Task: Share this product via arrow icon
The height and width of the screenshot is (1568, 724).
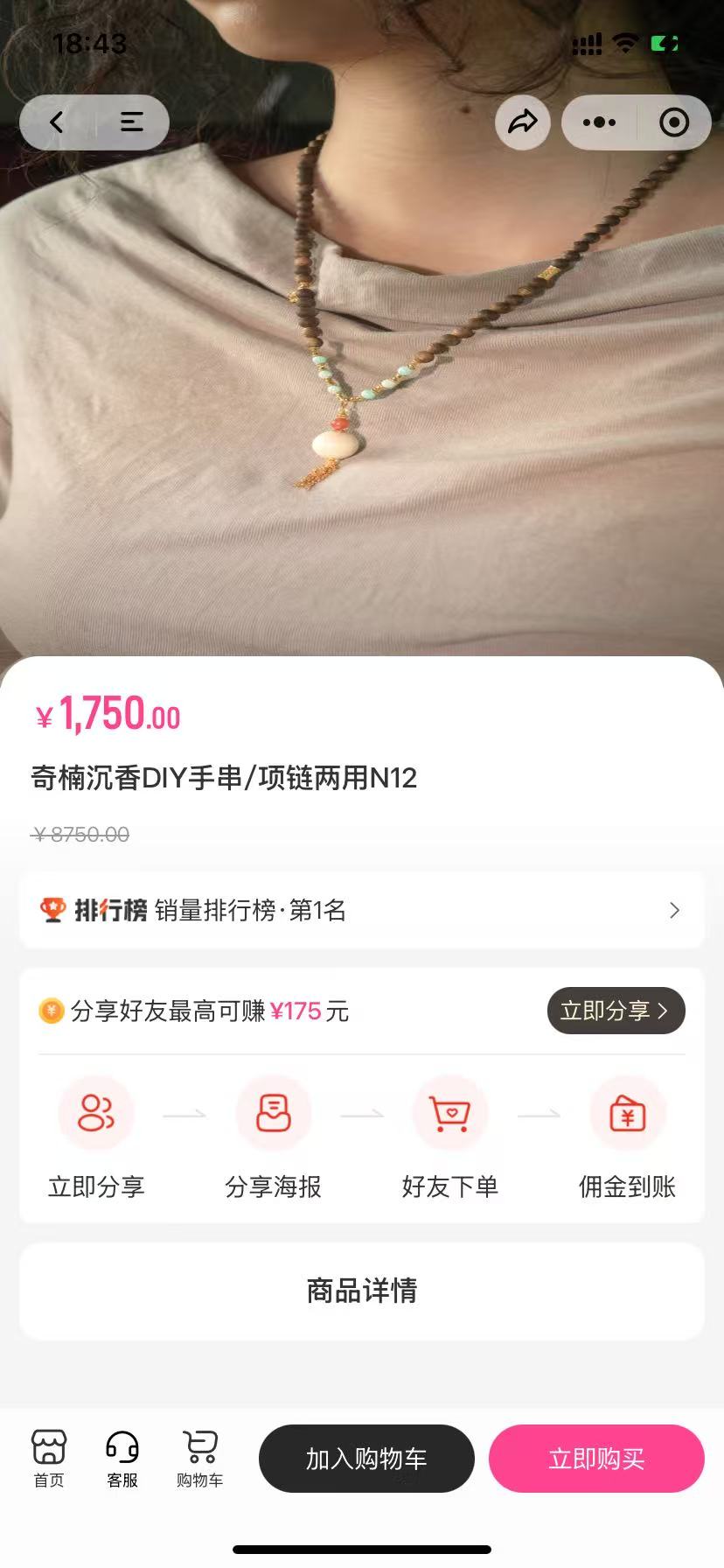Action: pyautogui.click(x=522, y=122)
